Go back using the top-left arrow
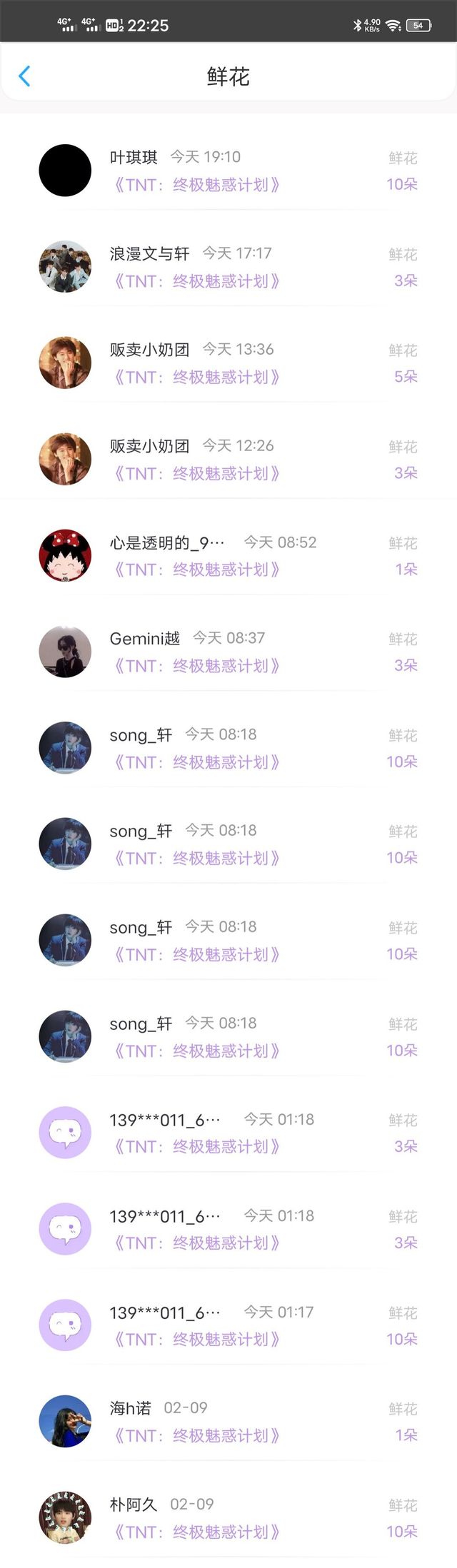This screenshot has height=1568, width=457. click(24, 76)
